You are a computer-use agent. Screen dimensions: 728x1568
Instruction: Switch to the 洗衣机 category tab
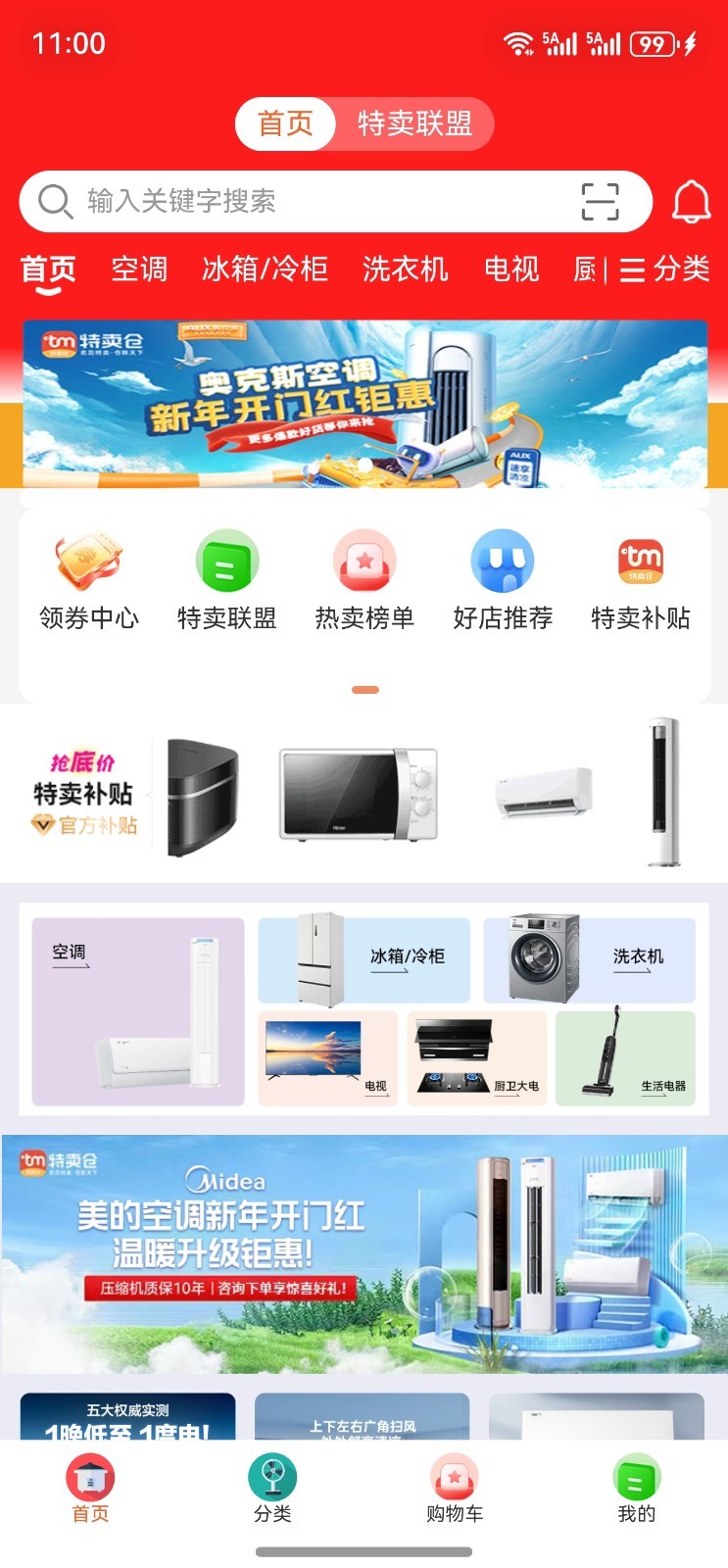[x=405, y=269]
